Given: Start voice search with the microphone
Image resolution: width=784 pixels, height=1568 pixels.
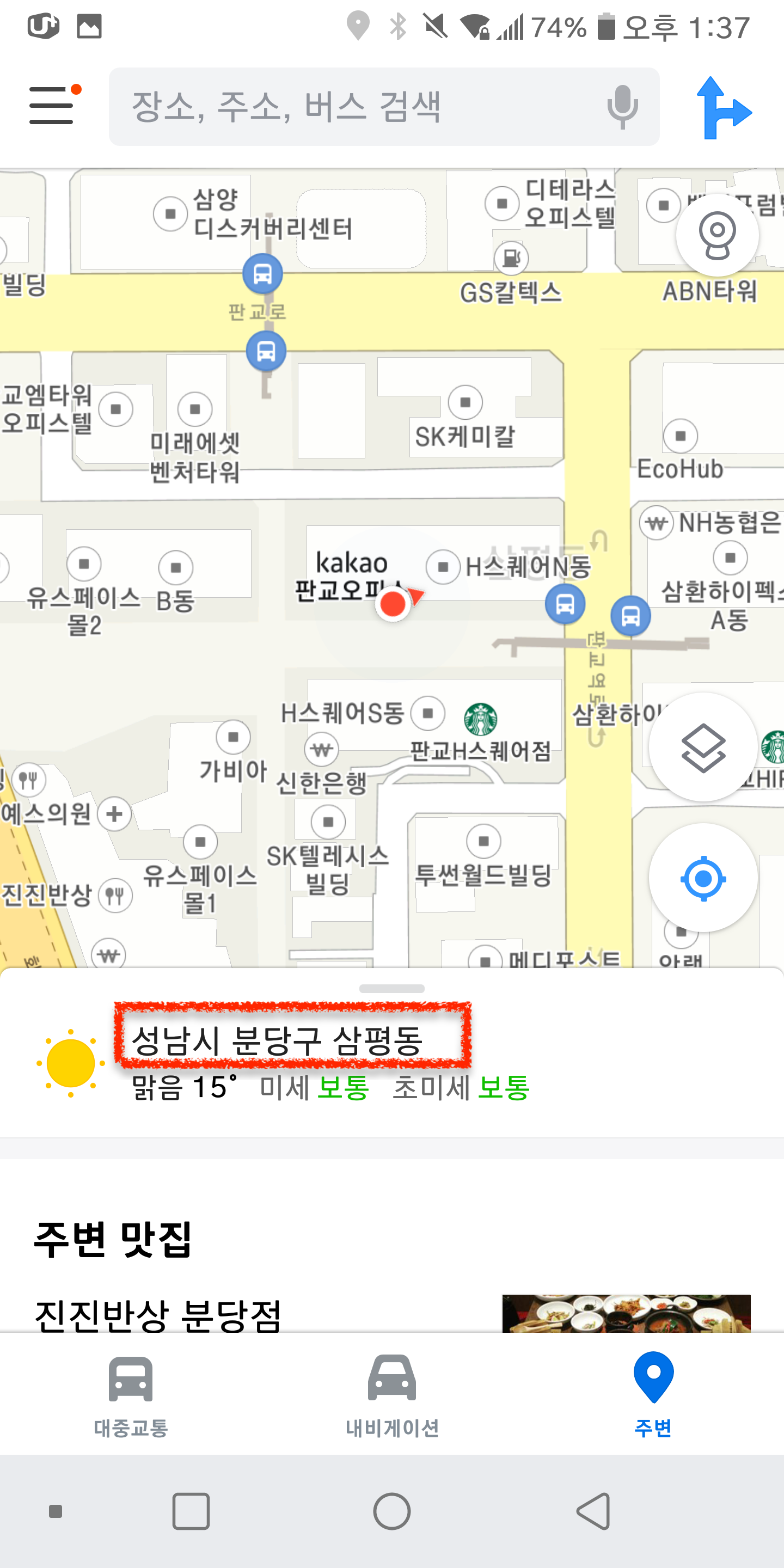Looking at the screenshot, I should tap(622, 107).
